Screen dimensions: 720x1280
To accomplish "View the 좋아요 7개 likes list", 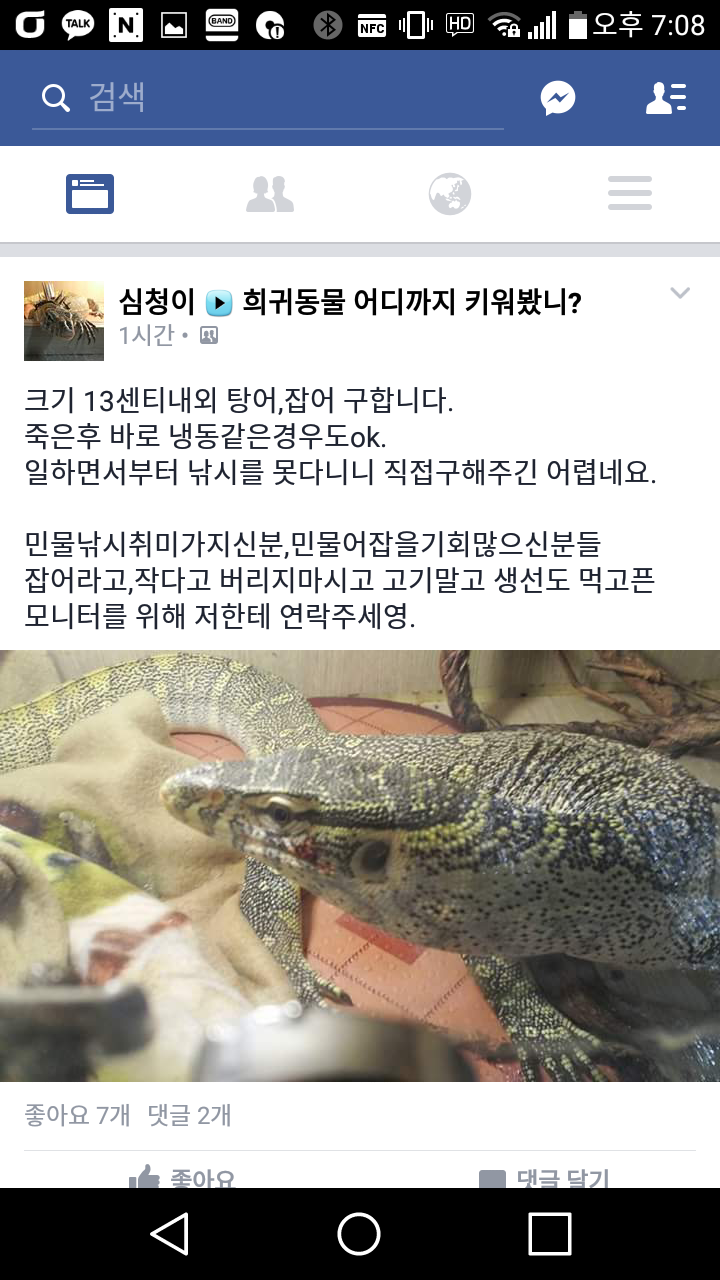I will (x=77, y=1115).
